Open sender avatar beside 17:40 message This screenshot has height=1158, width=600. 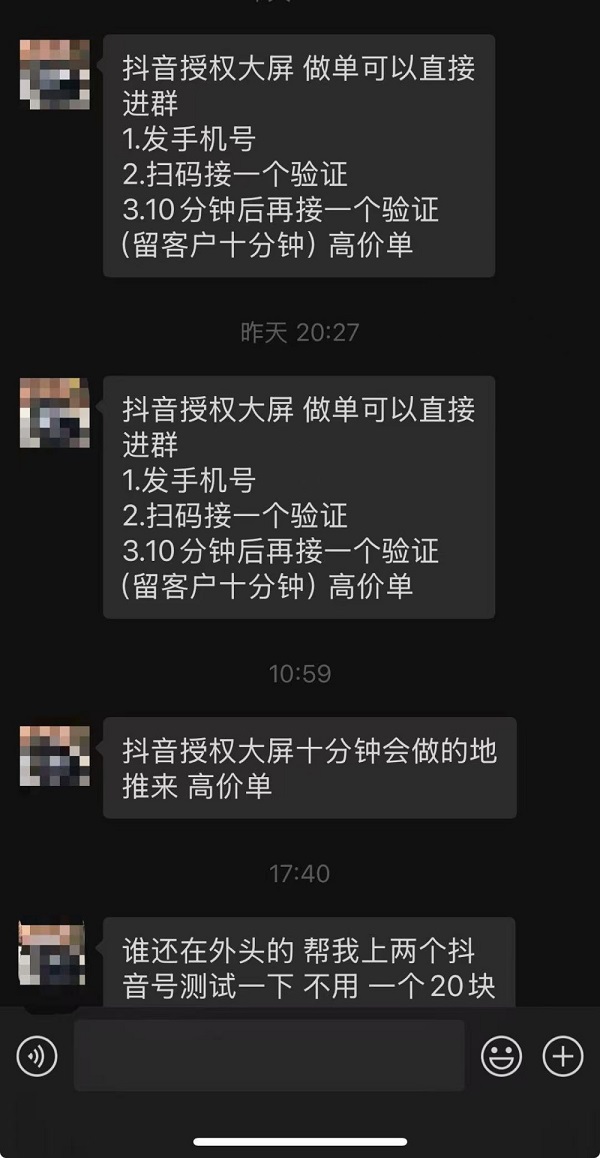(54, 954)
